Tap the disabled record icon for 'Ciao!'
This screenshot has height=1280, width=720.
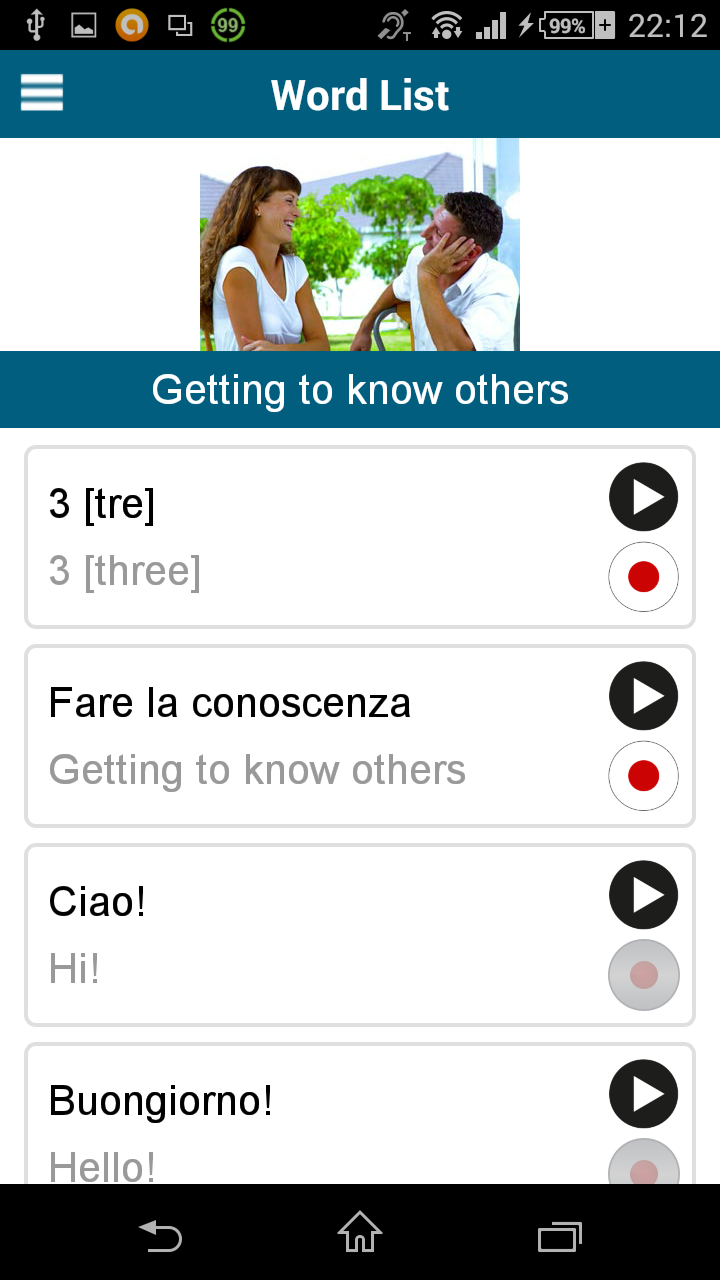point(643,975)
